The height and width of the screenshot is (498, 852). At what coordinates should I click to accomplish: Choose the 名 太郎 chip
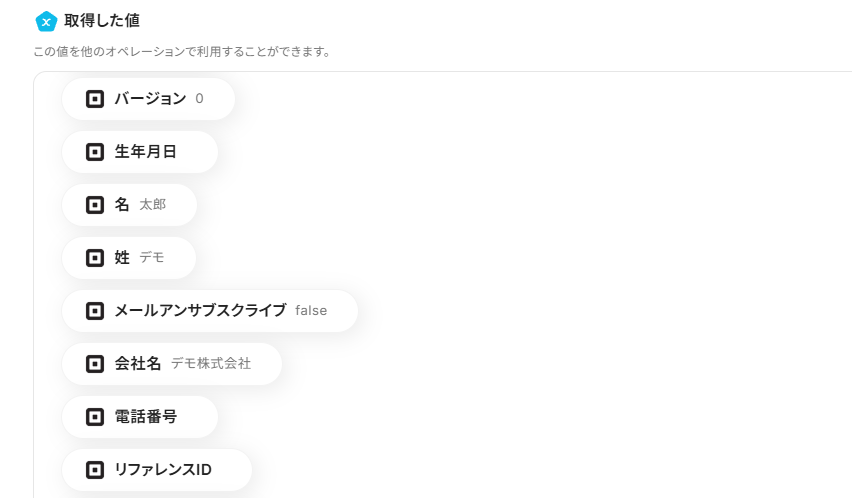coord(129,205)
